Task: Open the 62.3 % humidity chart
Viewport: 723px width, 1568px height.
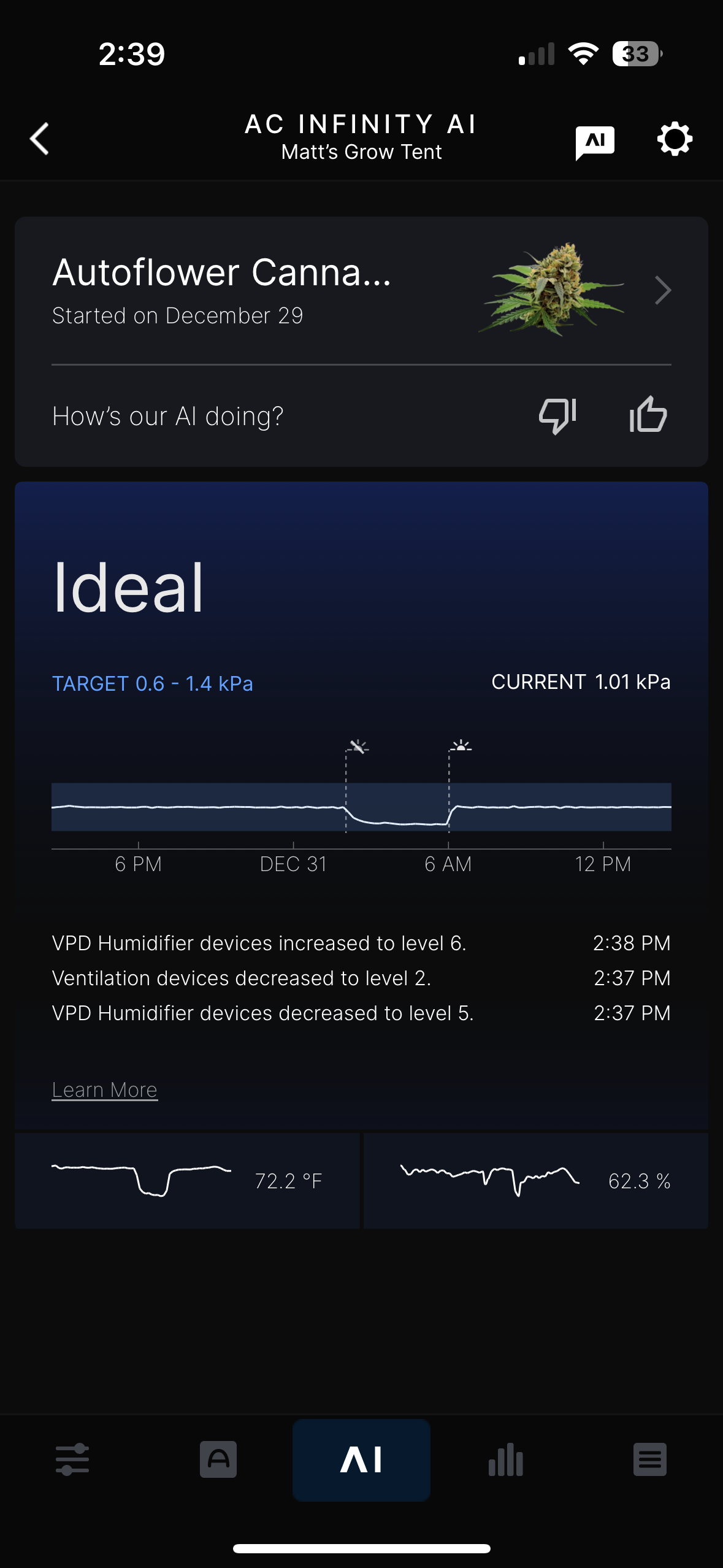Action: [x=536, y=1180]
